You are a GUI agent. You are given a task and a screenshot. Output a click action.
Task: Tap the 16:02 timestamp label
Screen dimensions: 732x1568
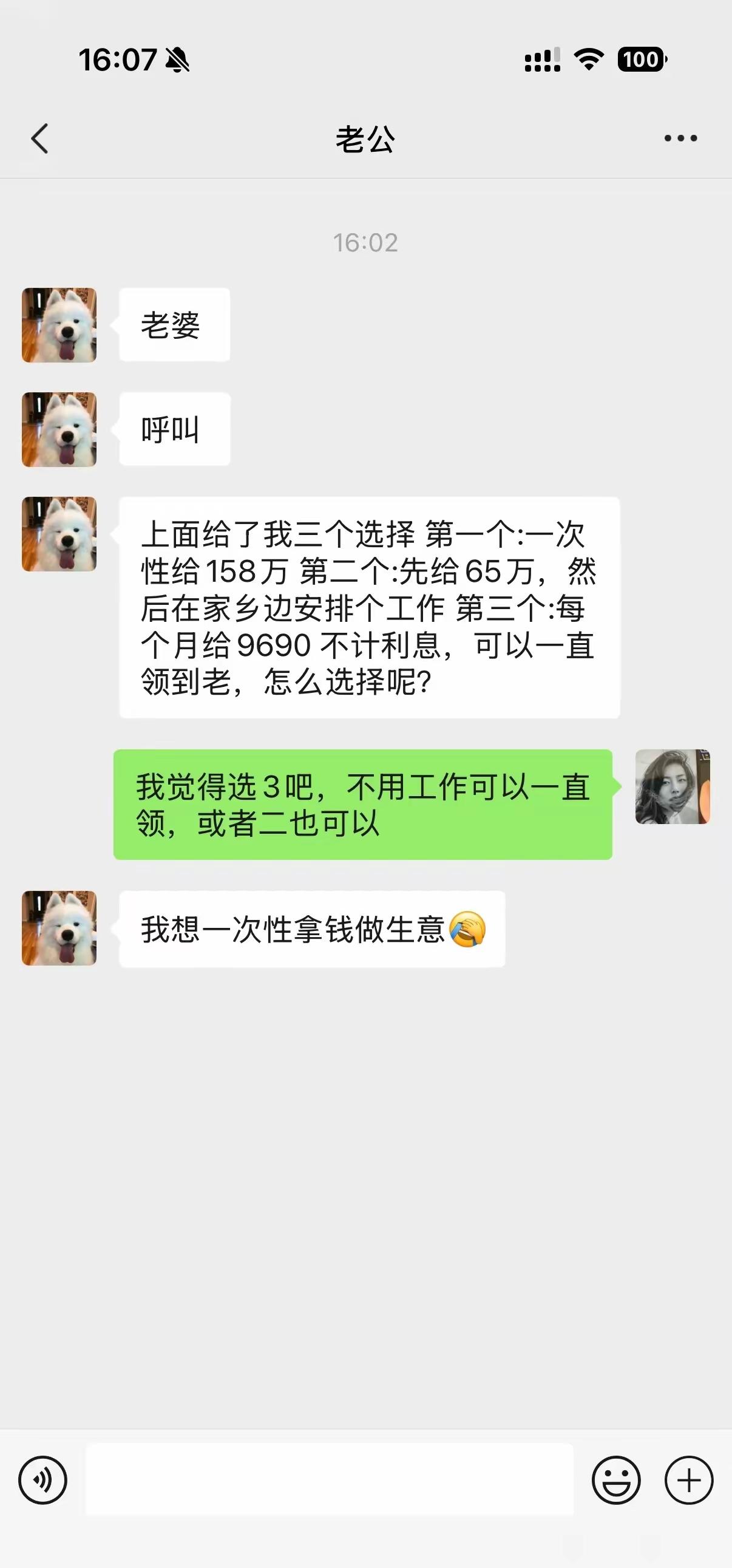point(365,242)
